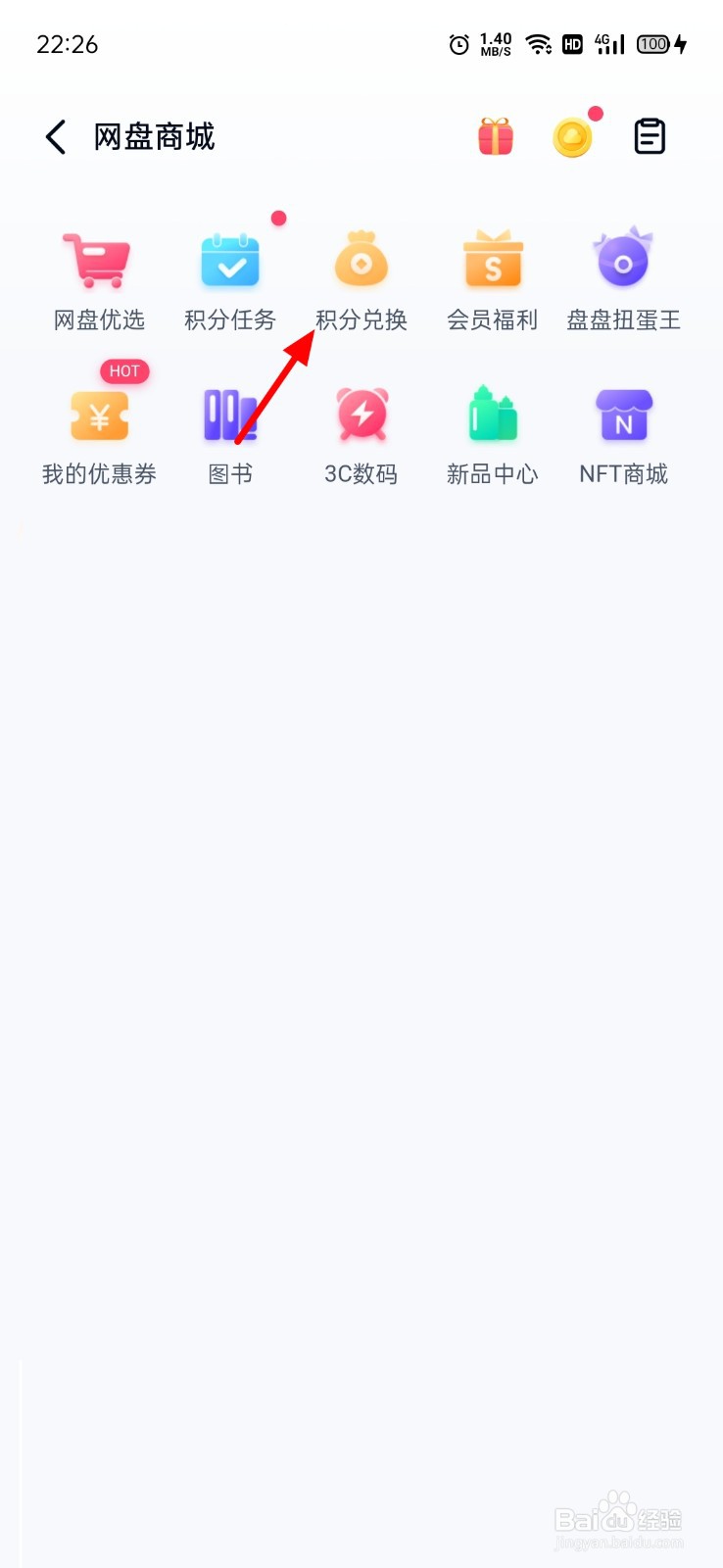Open the gold coin points icon

tap(572, 137)
